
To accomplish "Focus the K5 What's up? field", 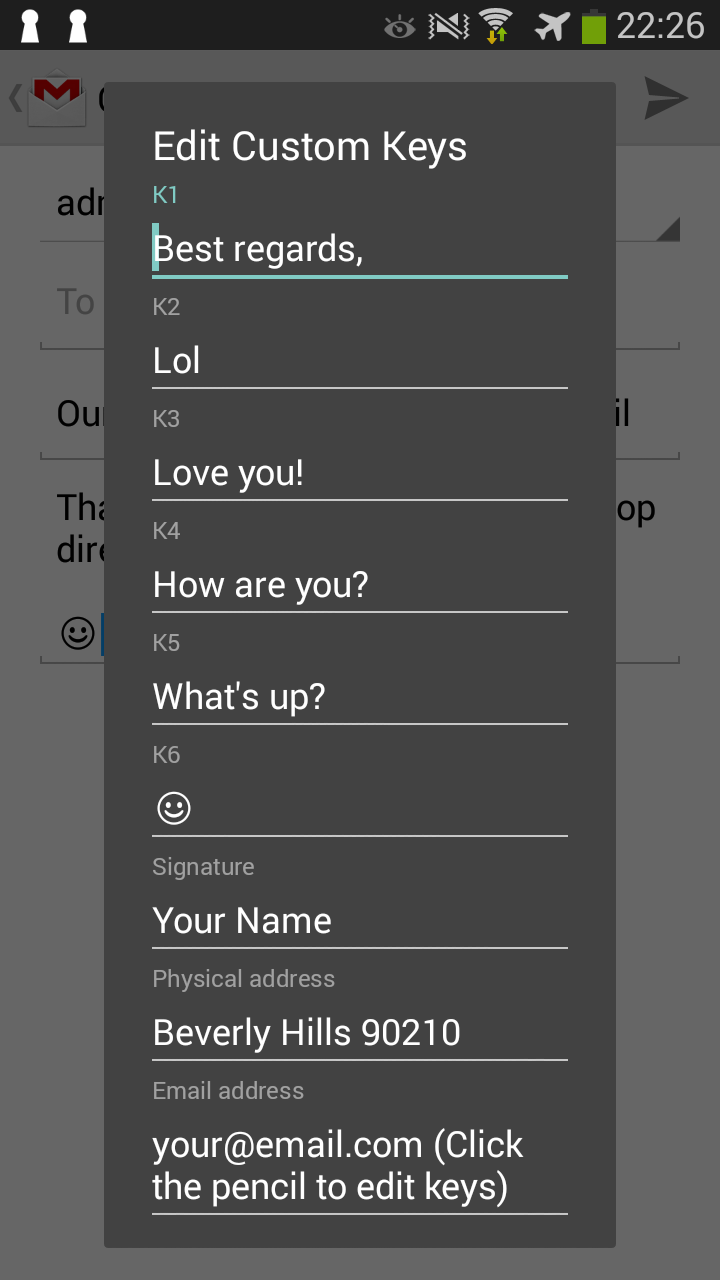I will click(360, 697).
